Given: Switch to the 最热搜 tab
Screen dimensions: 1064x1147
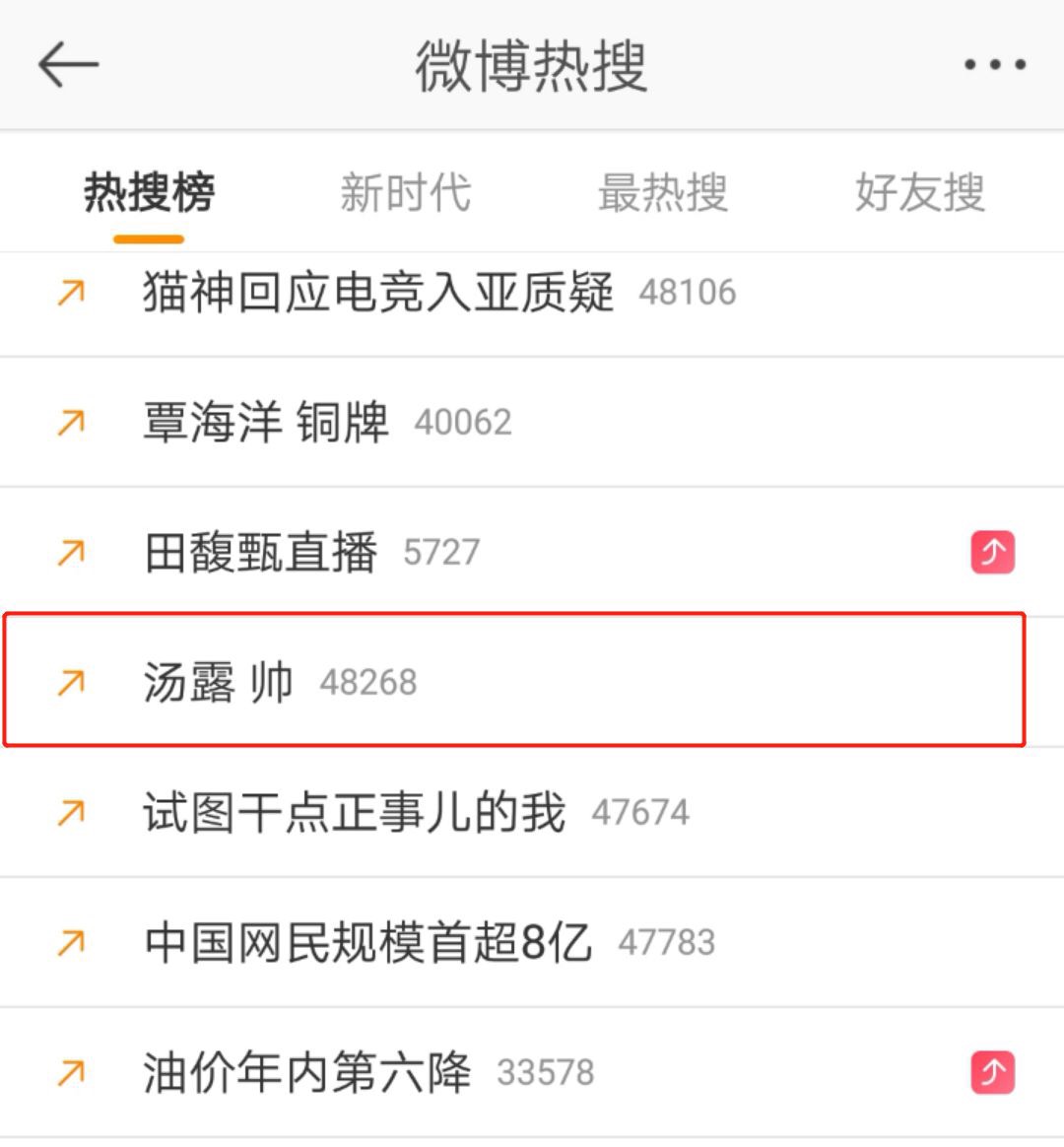Looking at the screenshot, I should pos(662,192).
